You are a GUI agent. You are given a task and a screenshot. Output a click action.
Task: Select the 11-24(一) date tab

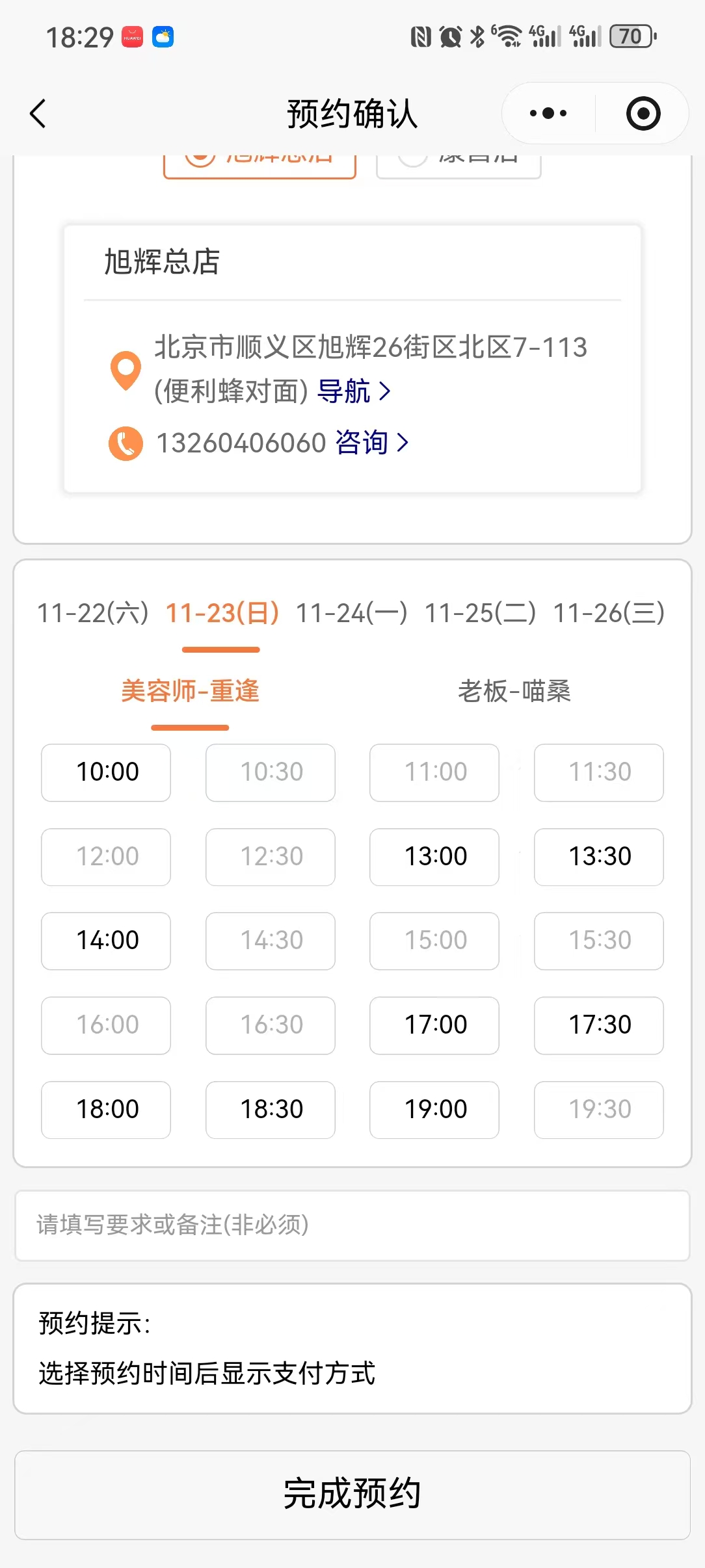351,613
